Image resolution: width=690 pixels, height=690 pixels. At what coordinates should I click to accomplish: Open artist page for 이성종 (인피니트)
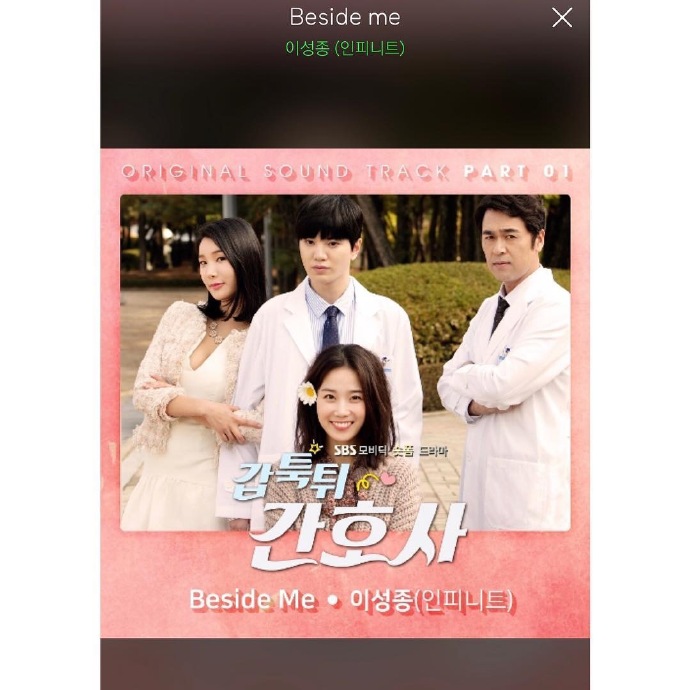point(345,47)
